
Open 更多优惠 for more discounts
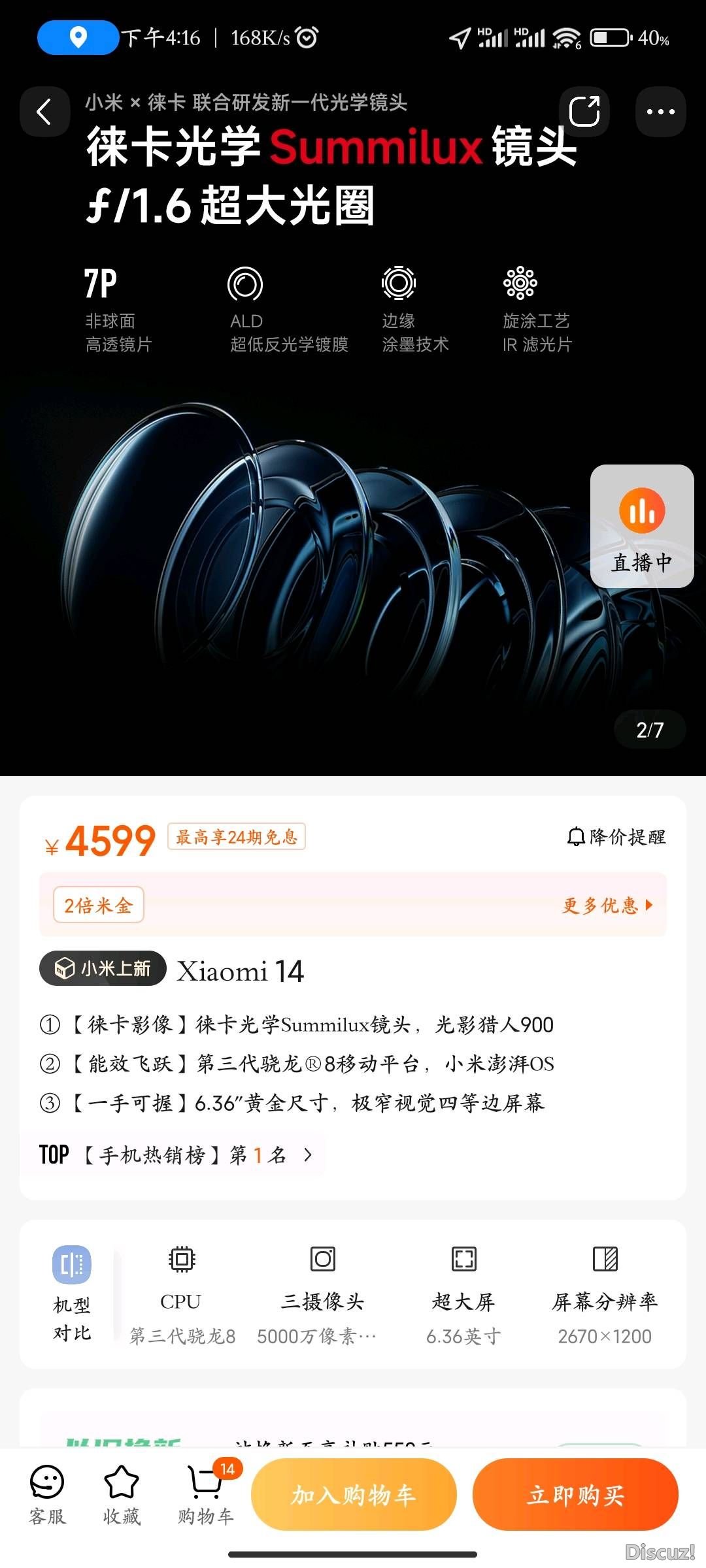(607, 906)
